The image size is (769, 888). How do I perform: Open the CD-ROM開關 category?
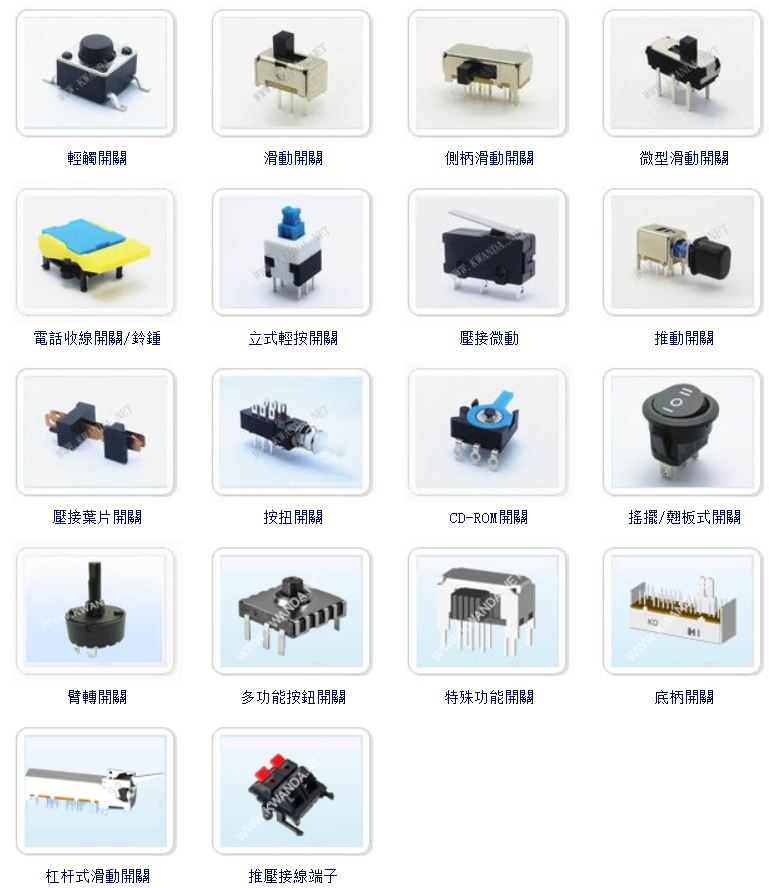click(488, 432)
